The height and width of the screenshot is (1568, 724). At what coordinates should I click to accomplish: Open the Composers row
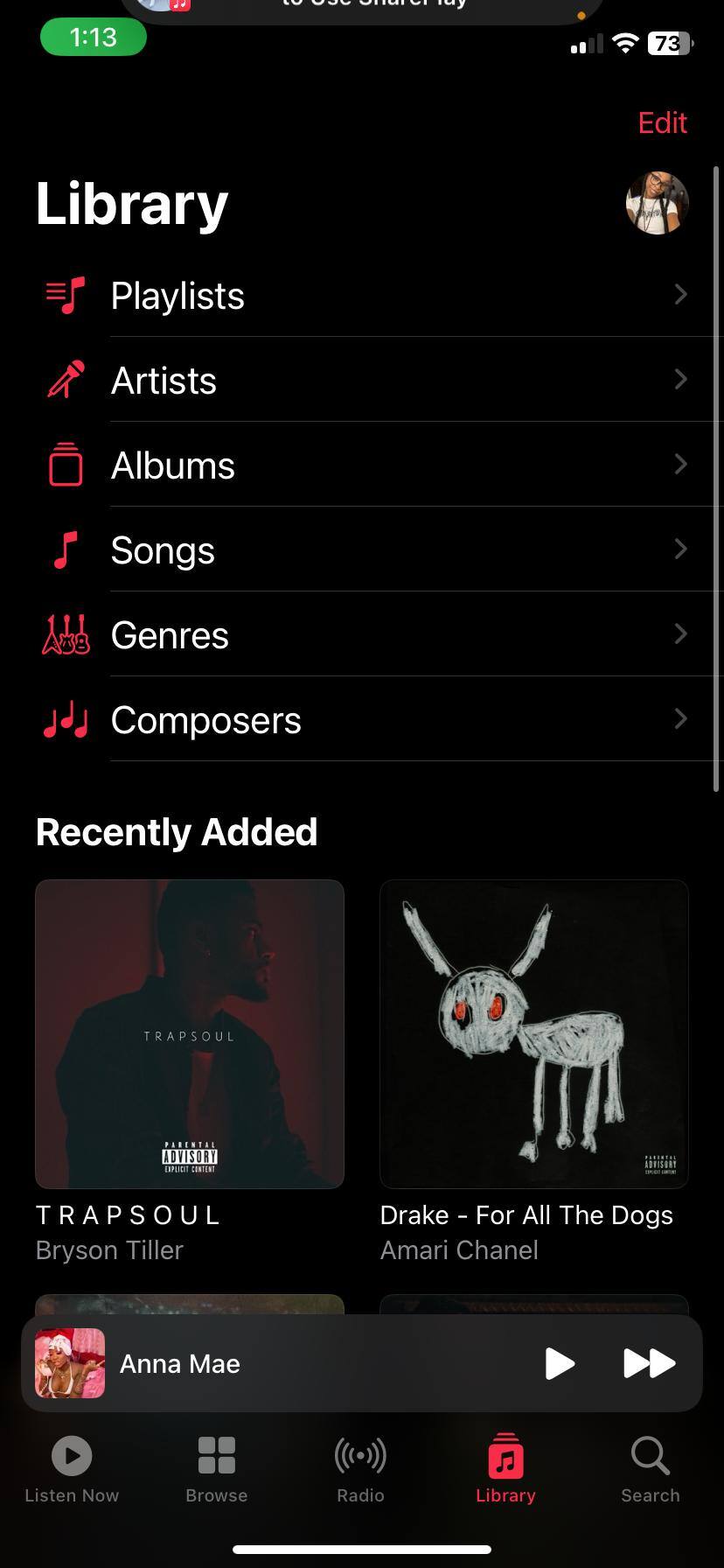367,720
